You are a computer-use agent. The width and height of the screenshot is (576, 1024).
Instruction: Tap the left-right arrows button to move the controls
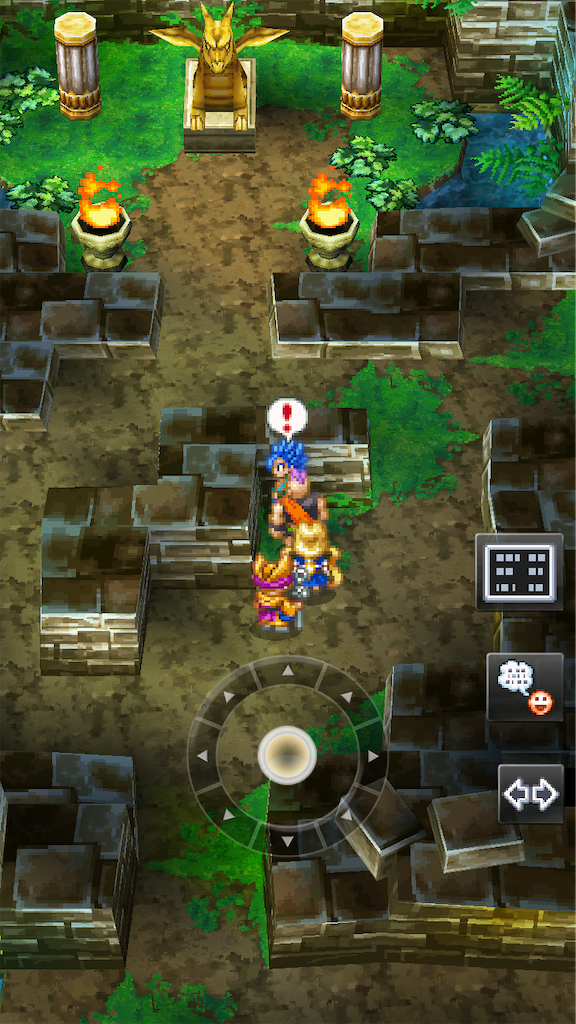pos(530,794)
